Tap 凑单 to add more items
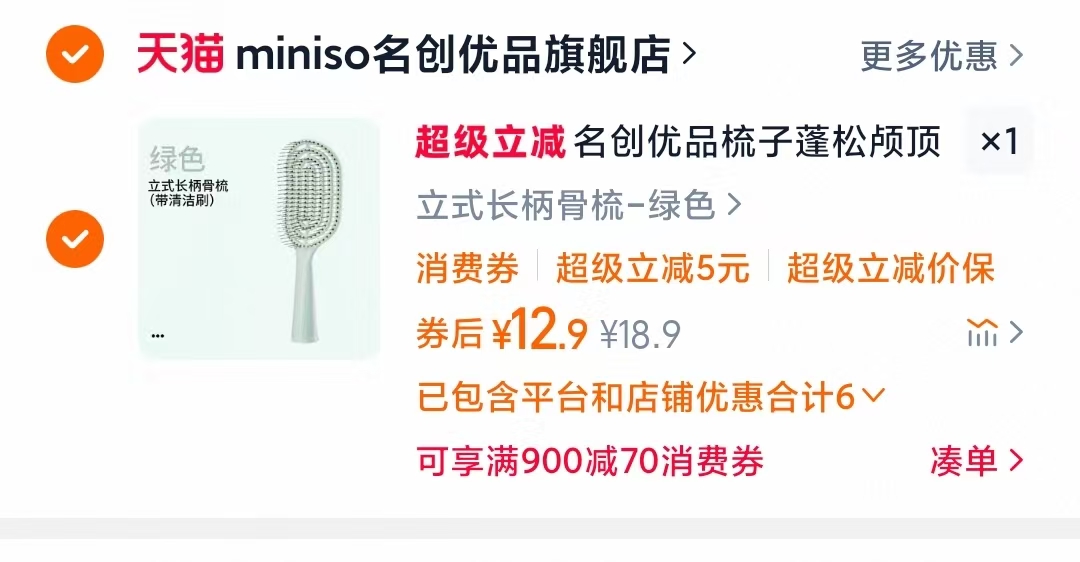The image size is (1080, 562). click(x=975, y=461)
